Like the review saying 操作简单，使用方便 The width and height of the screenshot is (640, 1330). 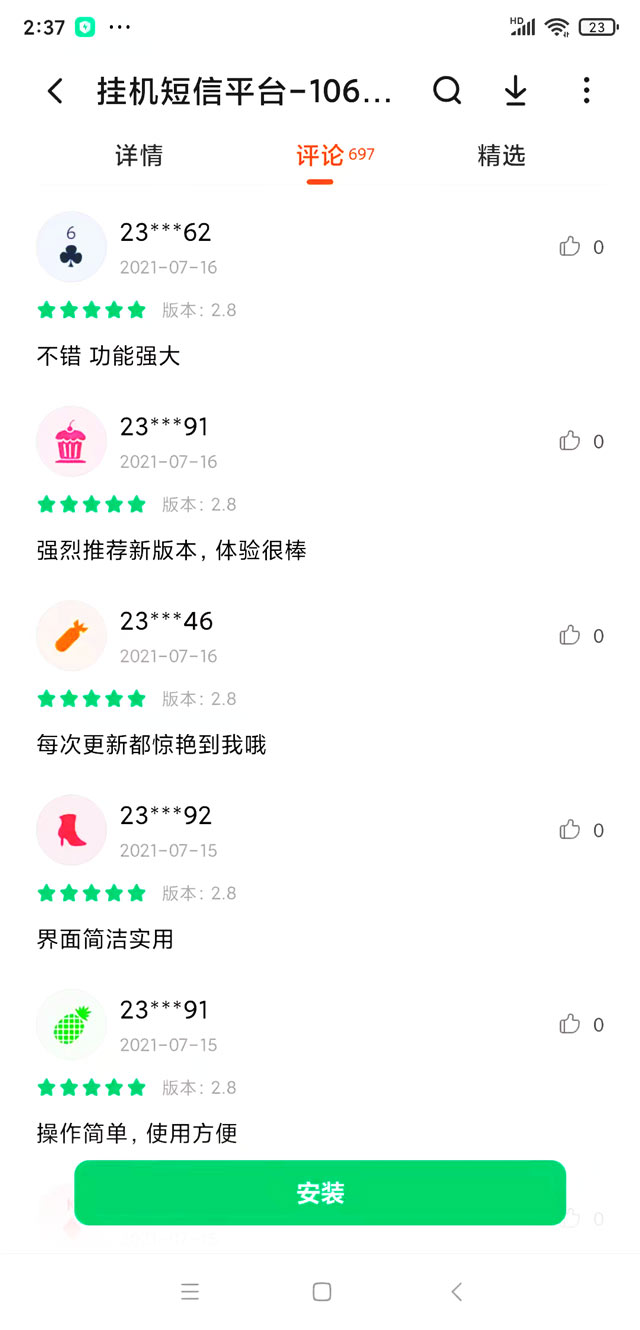click(570, 1024)
